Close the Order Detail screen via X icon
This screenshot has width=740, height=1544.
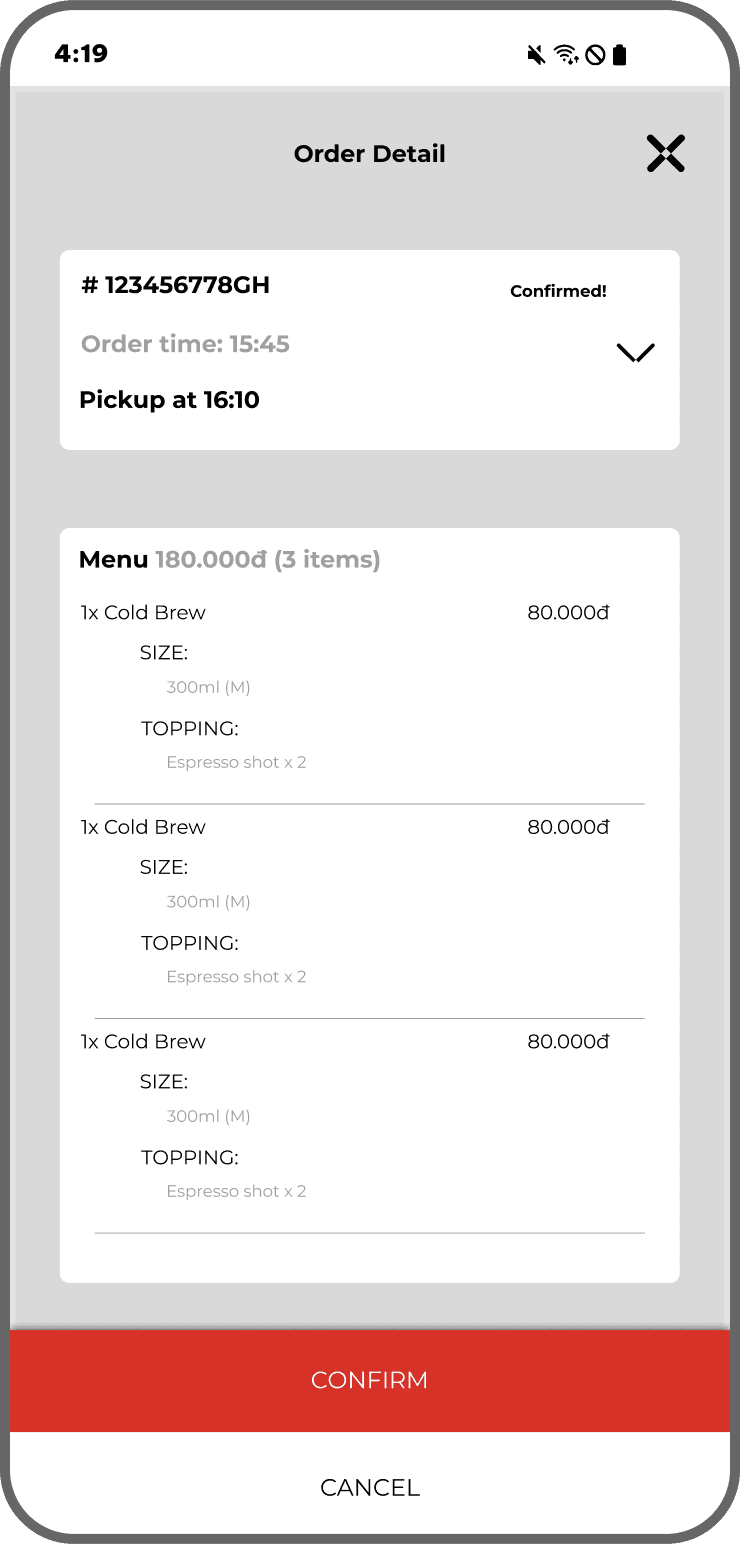tap(665, 154)
